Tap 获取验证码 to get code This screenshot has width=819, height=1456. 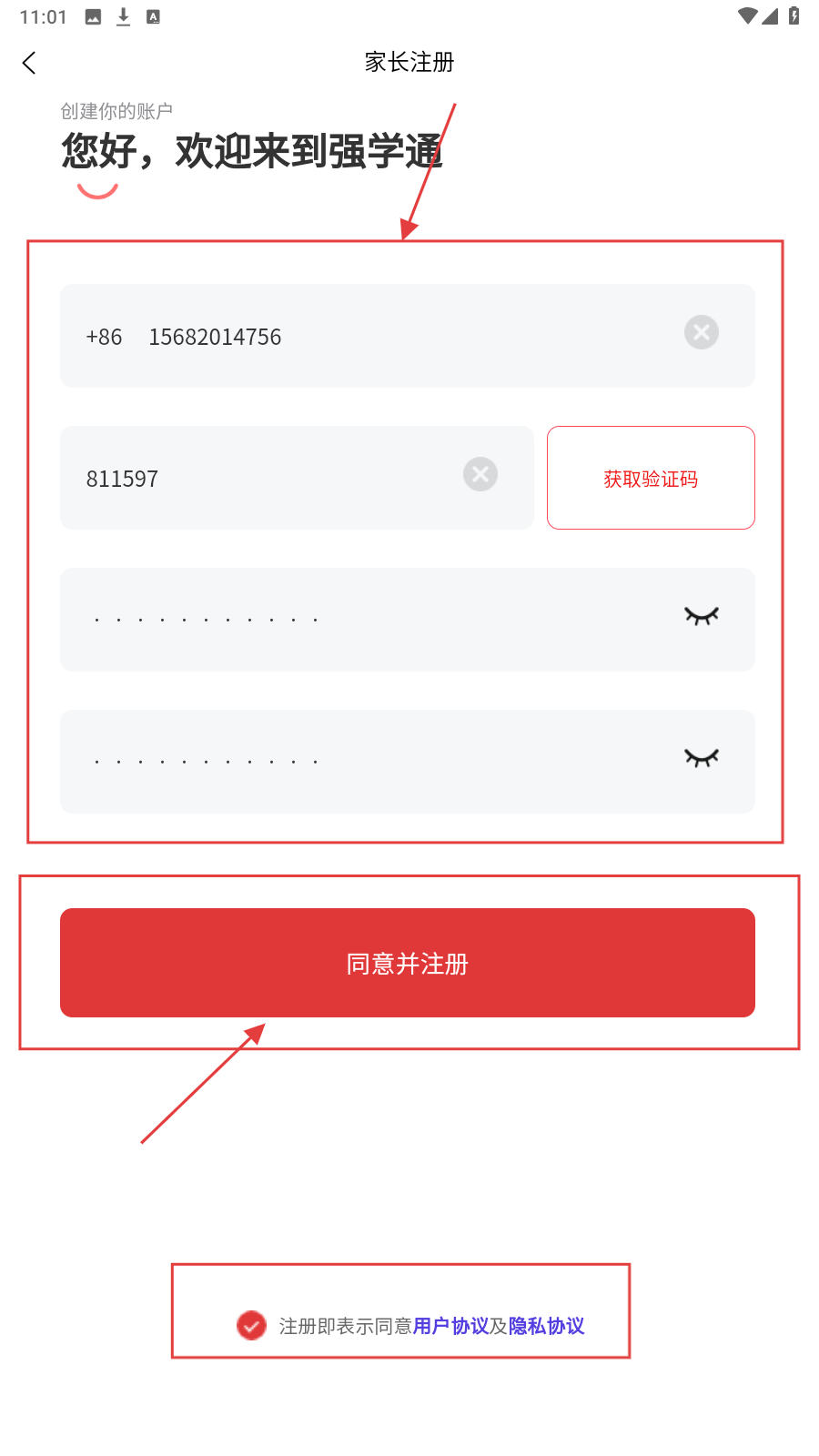click(651, 479)
